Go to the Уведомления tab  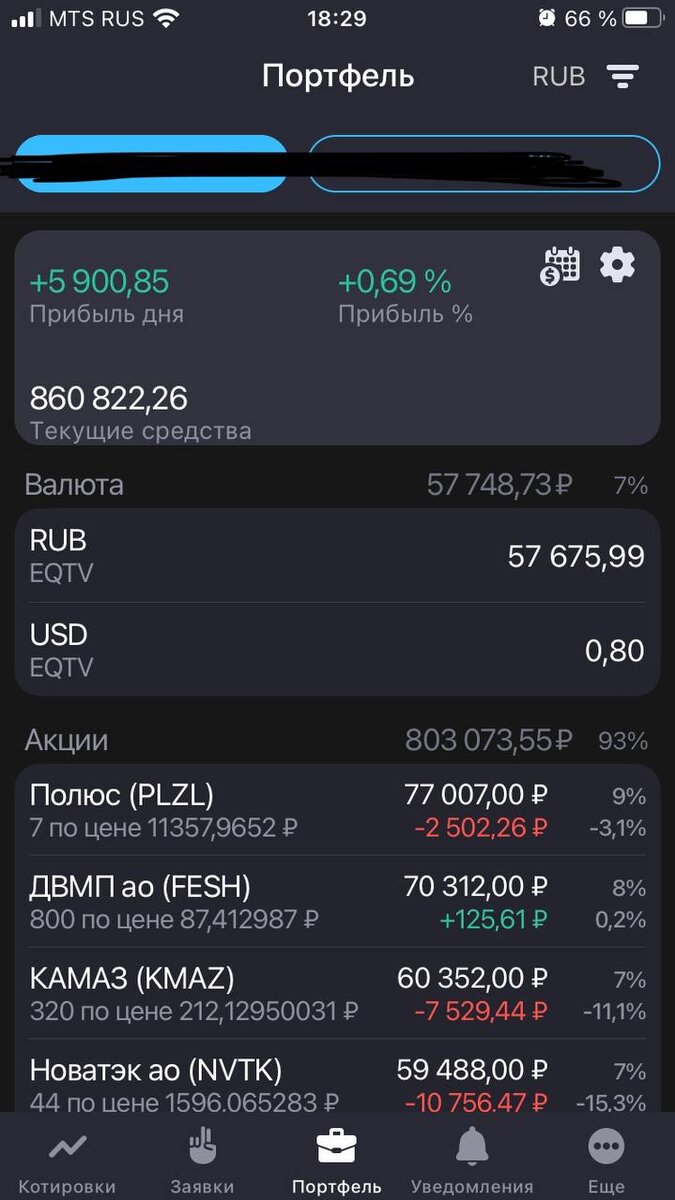click(x=472, y=1160)
